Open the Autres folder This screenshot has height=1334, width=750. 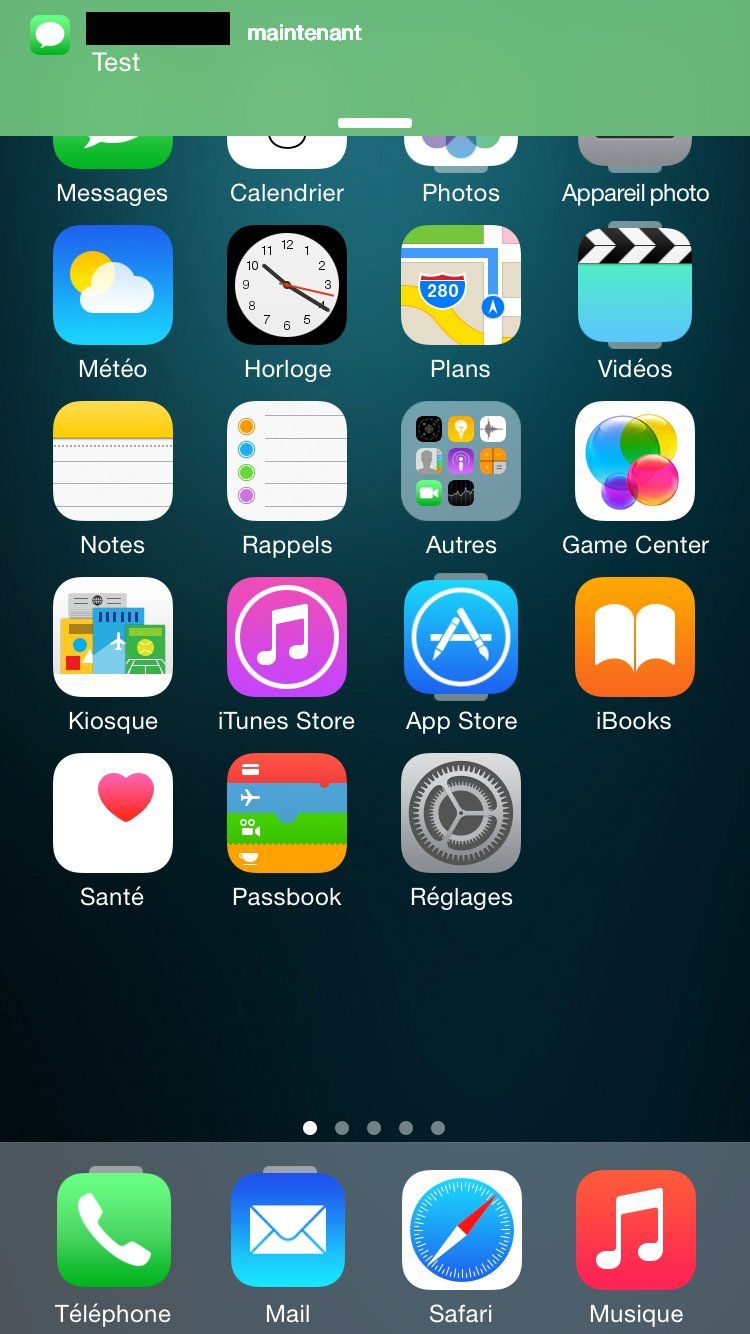[x=461, y=461]
